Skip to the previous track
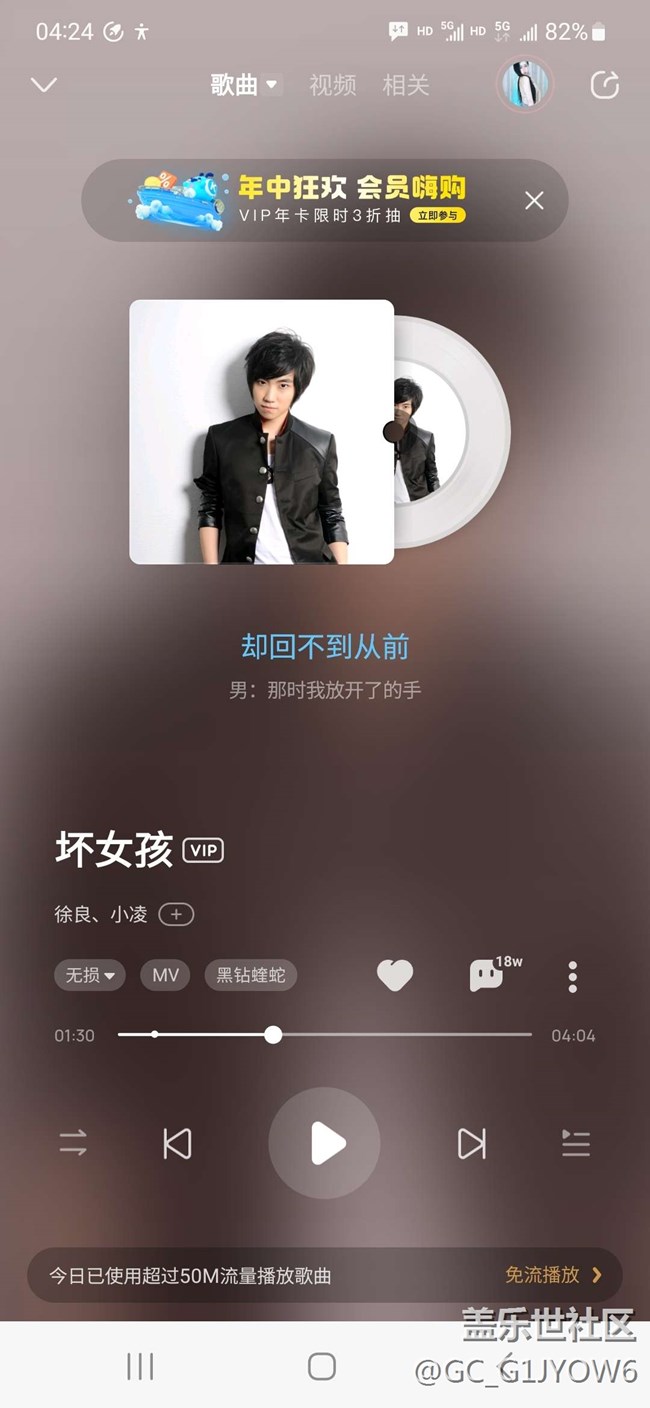Image resolution: width=650 pixels, height=1408 pixels. [177, 1143]
